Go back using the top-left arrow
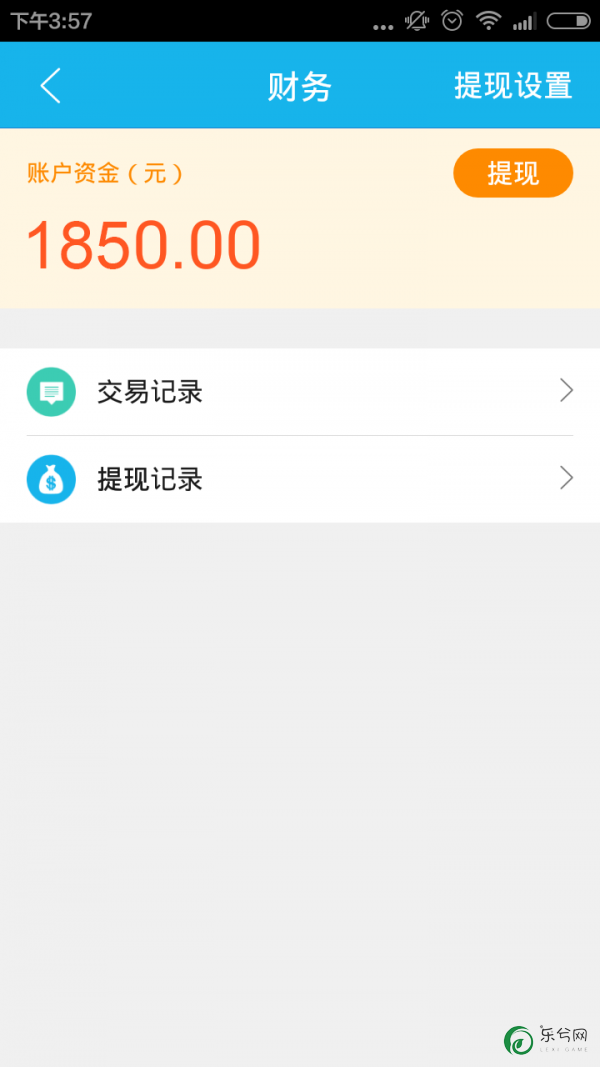600x1067 pixels. click(50, 86)
